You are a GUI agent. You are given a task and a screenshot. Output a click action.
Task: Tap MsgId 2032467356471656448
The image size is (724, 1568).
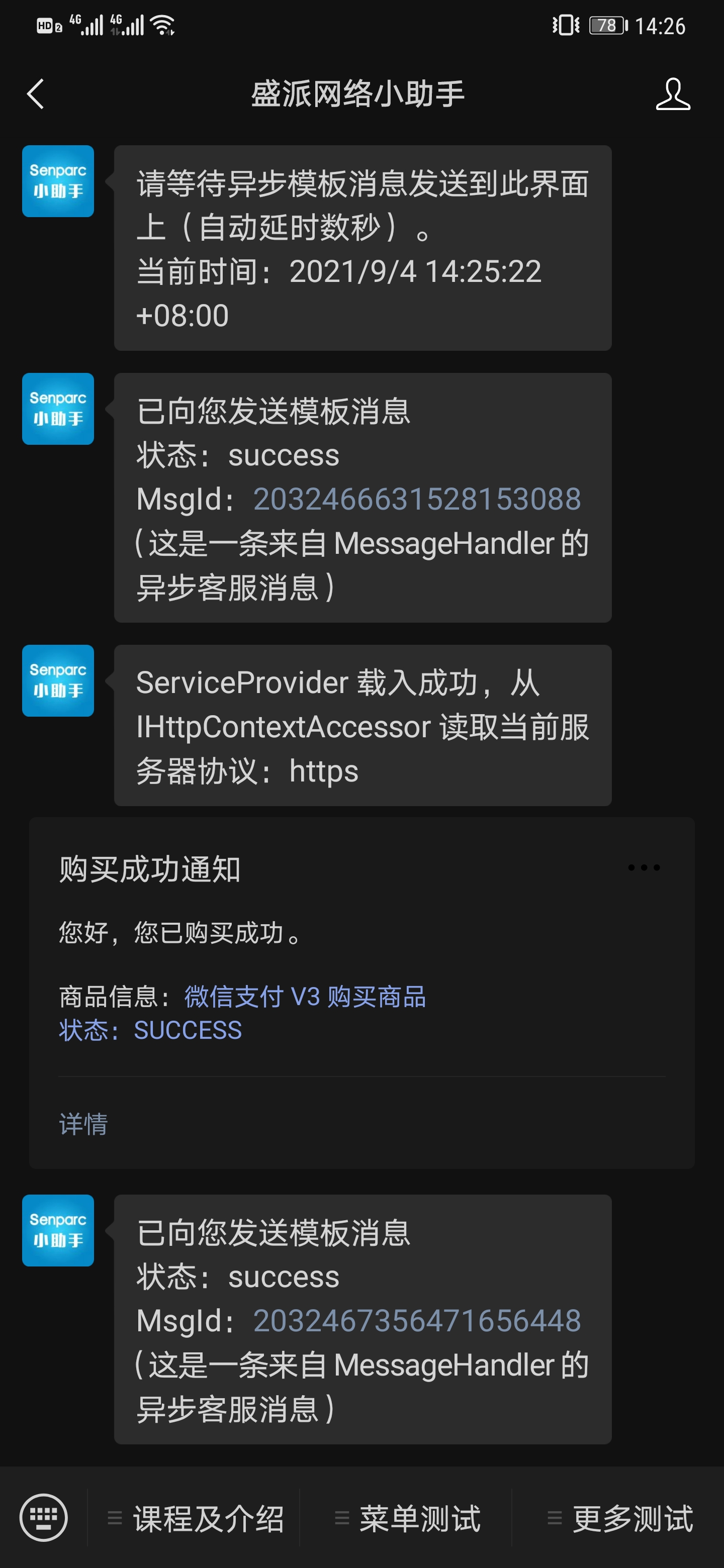pos(416,1320)
